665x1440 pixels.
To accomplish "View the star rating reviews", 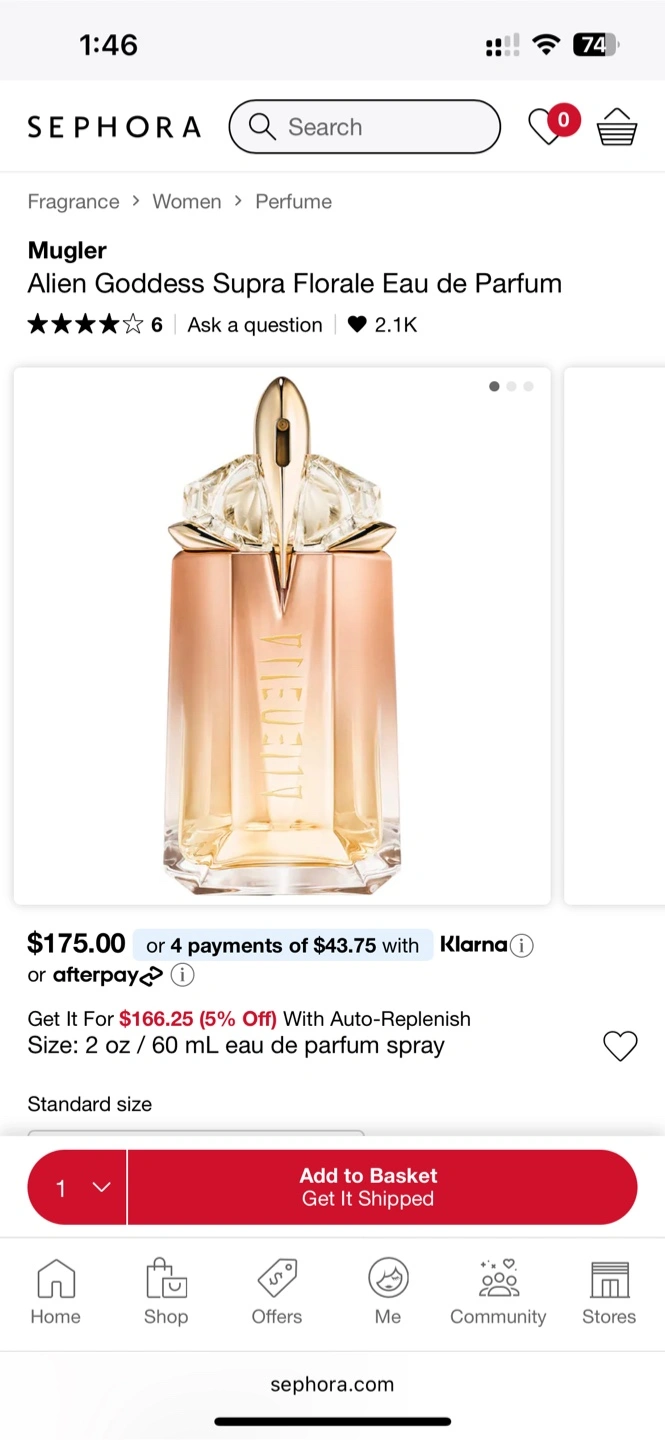I will point(94,324).
